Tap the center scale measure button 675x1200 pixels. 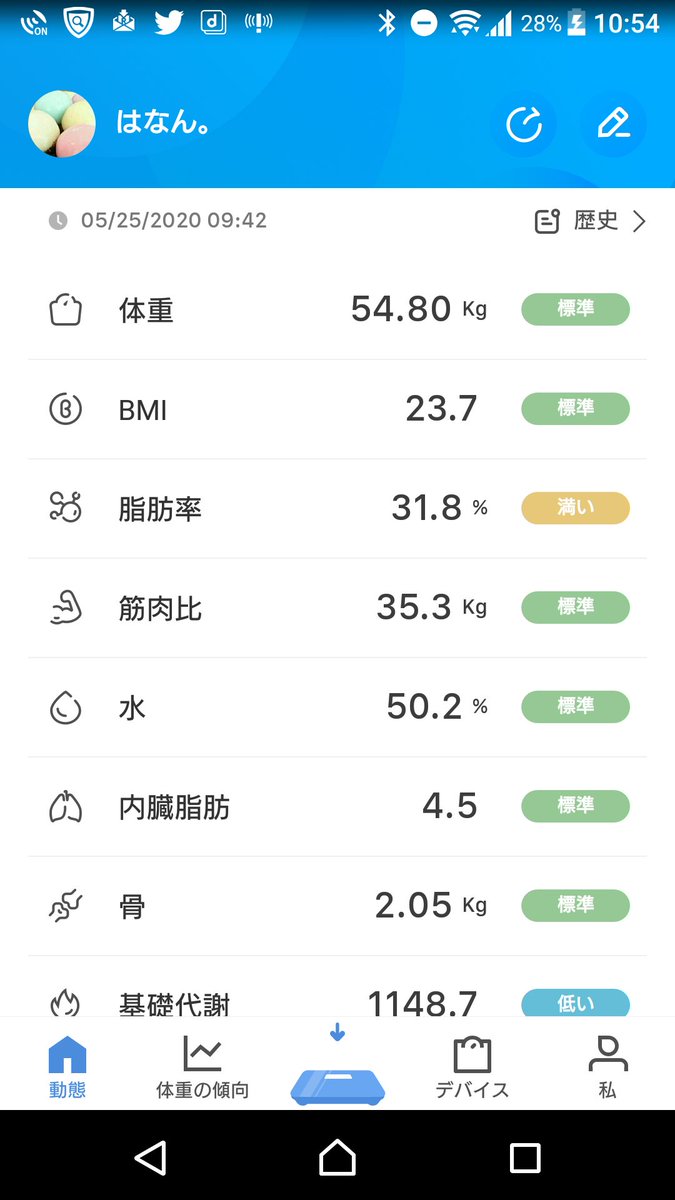coord(337,1076)
